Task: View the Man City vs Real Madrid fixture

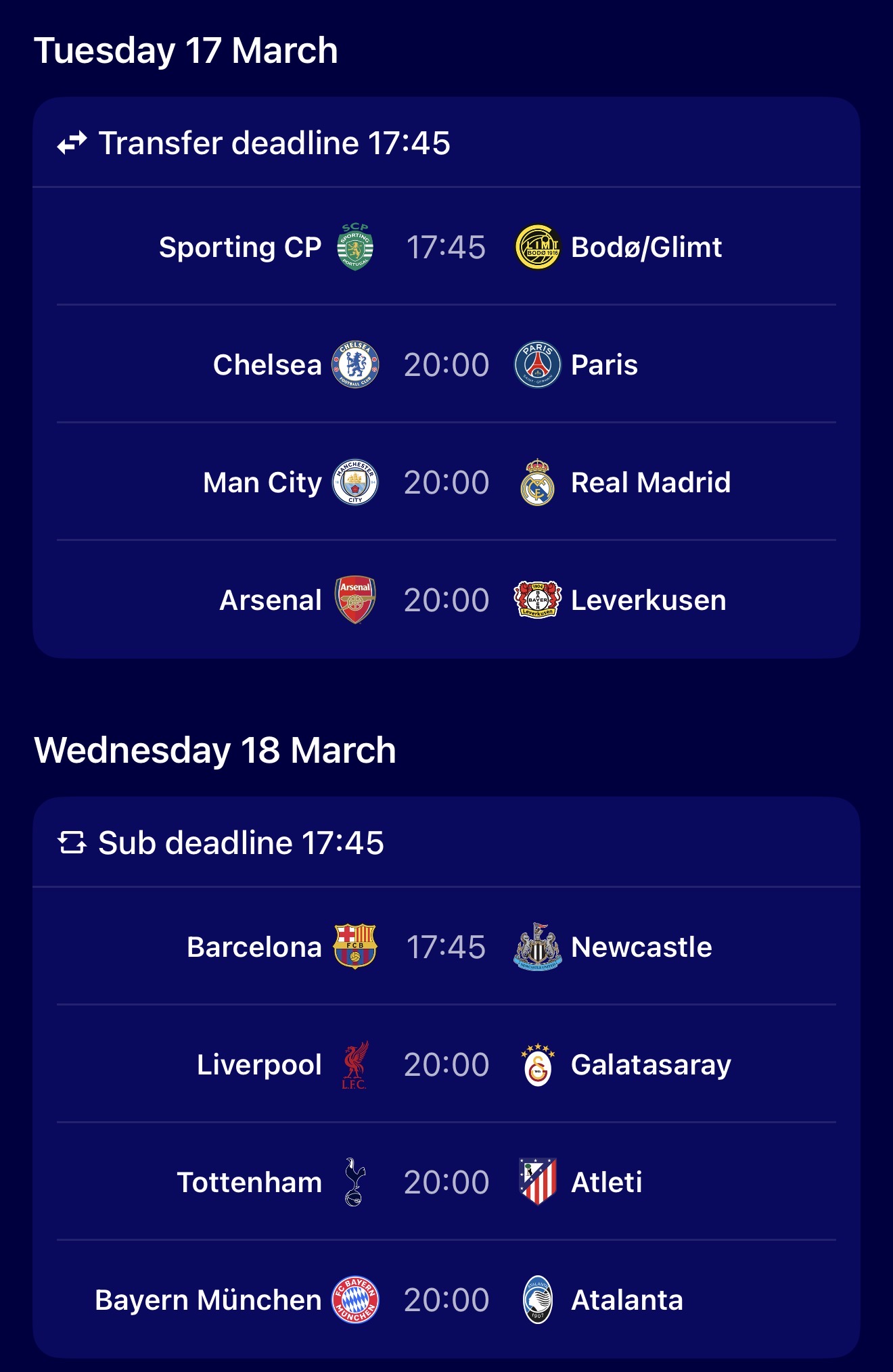Action: click(x=446, y=483)
